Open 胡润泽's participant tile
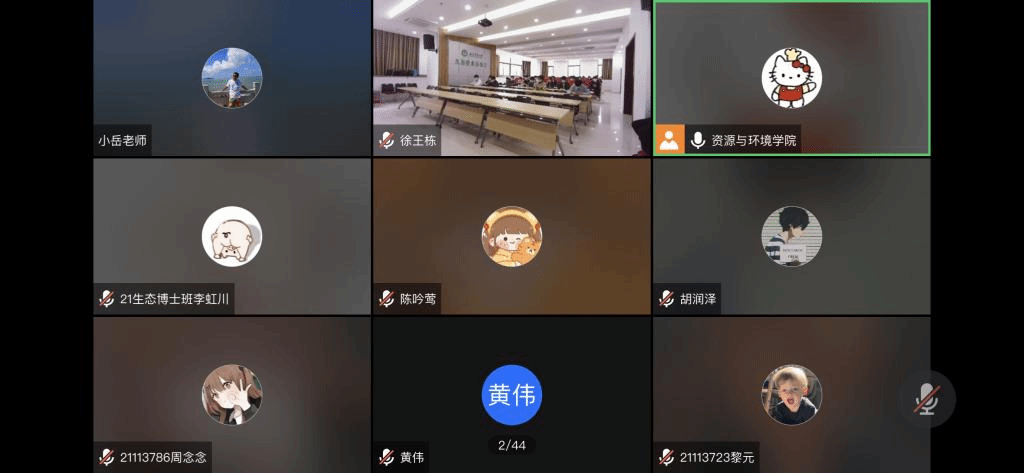The height and width of the screenshot is (473, 1024). pyautogui.click(x=791, y=236)
